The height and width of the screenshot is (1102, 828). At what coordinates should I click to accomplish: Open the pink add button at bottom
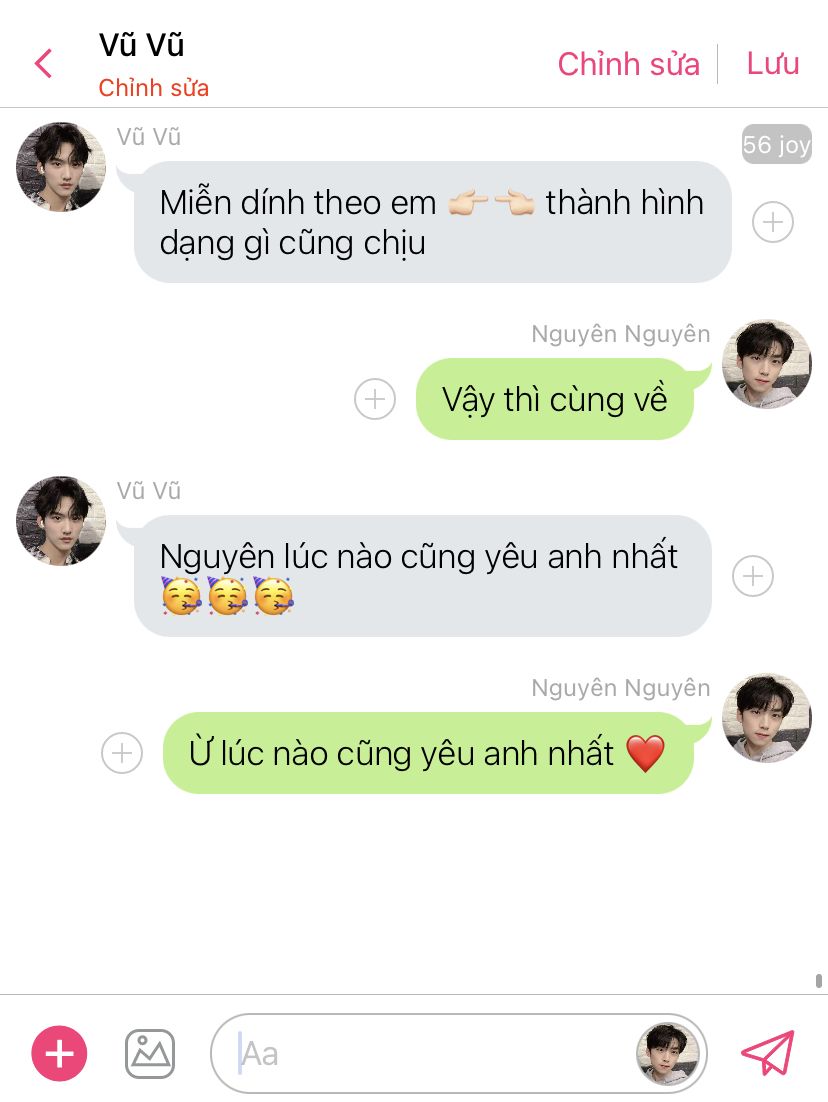60,1053
